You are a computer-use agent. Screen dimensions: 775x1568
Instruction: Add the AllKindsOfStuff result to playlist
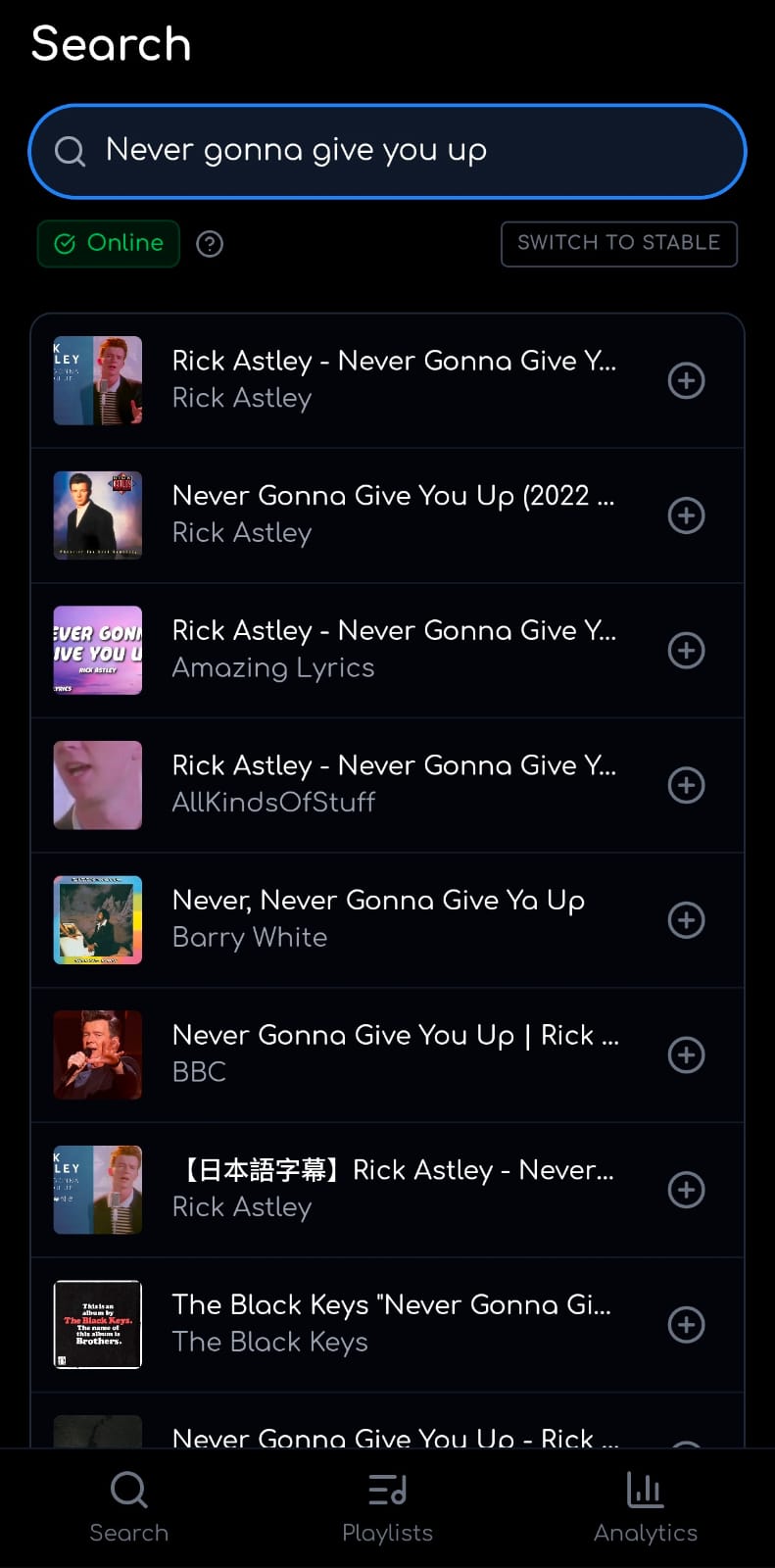point(686,785)
